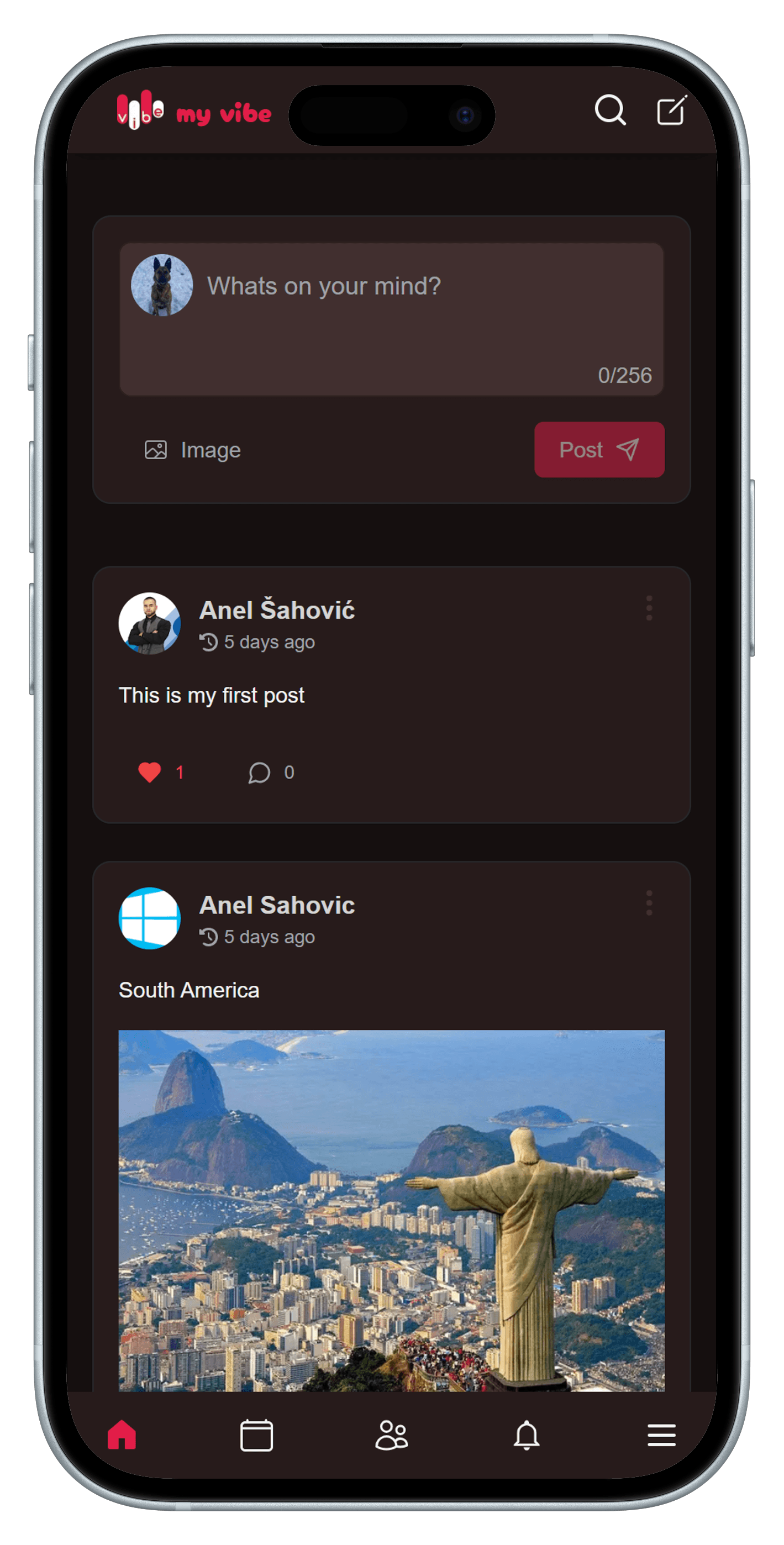Tap the Post button
784x1545 pixels.
click(x=599, y=450)
